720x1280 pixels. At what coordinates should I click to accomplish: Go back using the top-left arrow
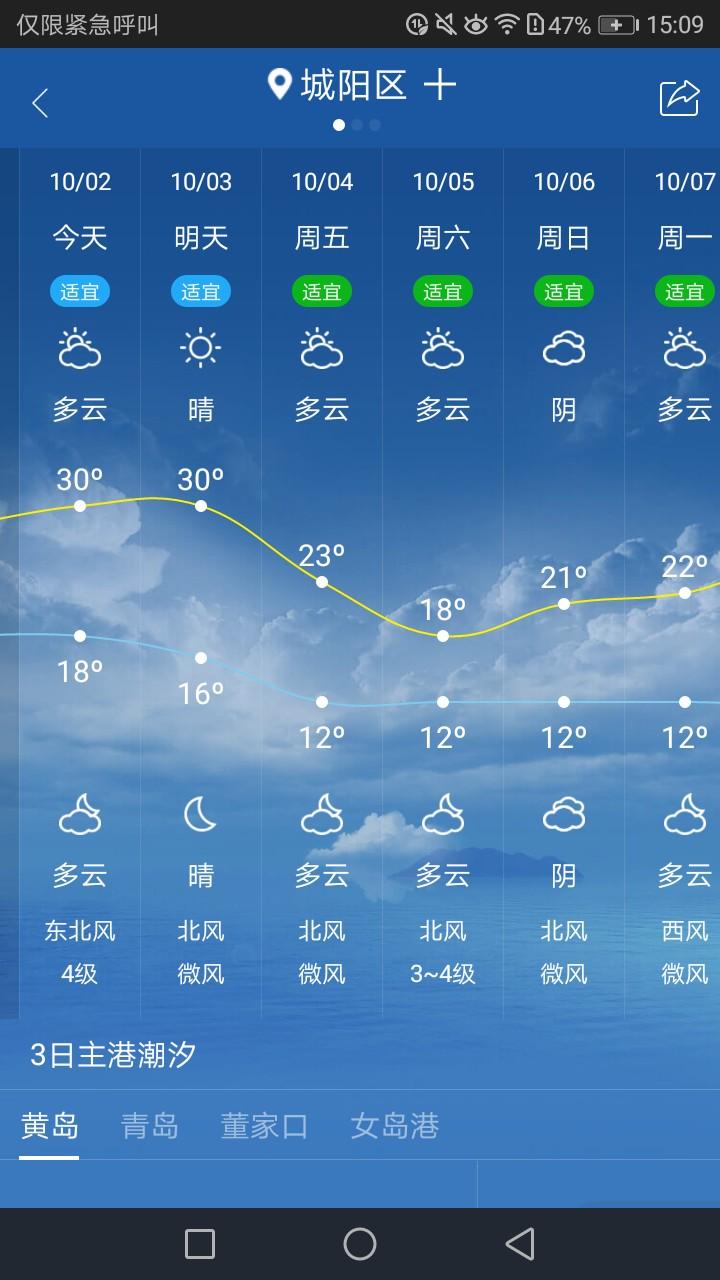(x=40, y=102)
